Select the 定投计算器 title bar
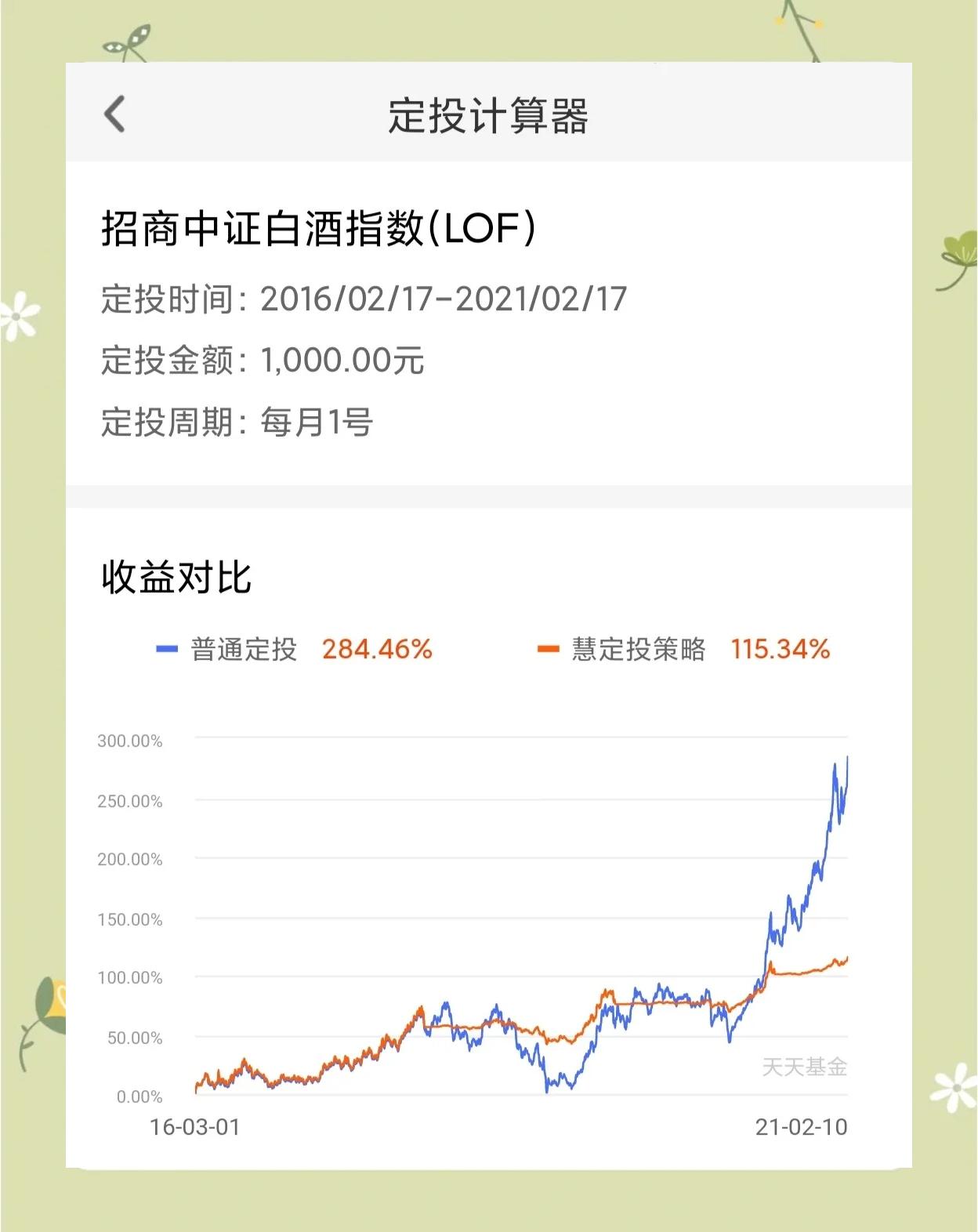 (489, 115)
